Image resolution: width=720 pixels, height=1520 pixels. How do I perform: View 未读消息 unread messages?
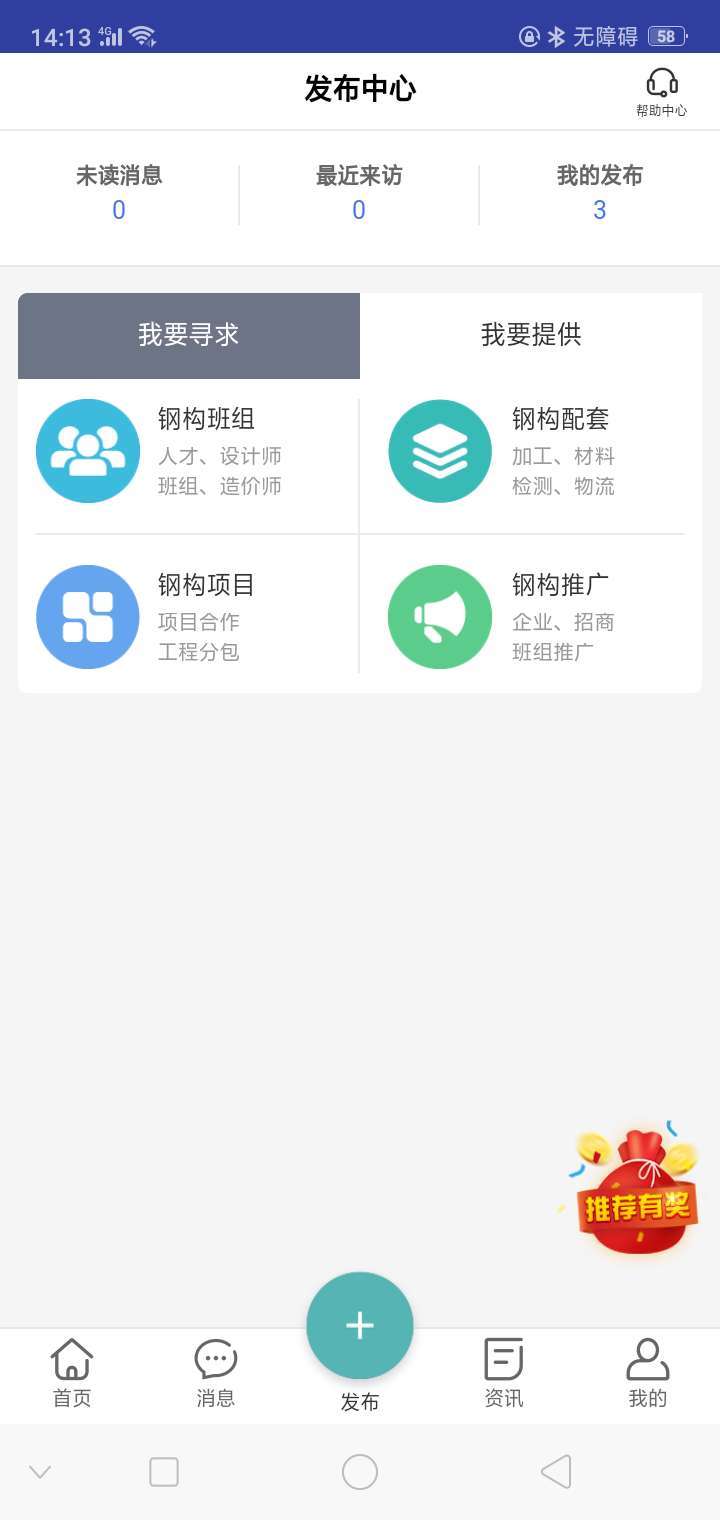[x=119, y=193]
